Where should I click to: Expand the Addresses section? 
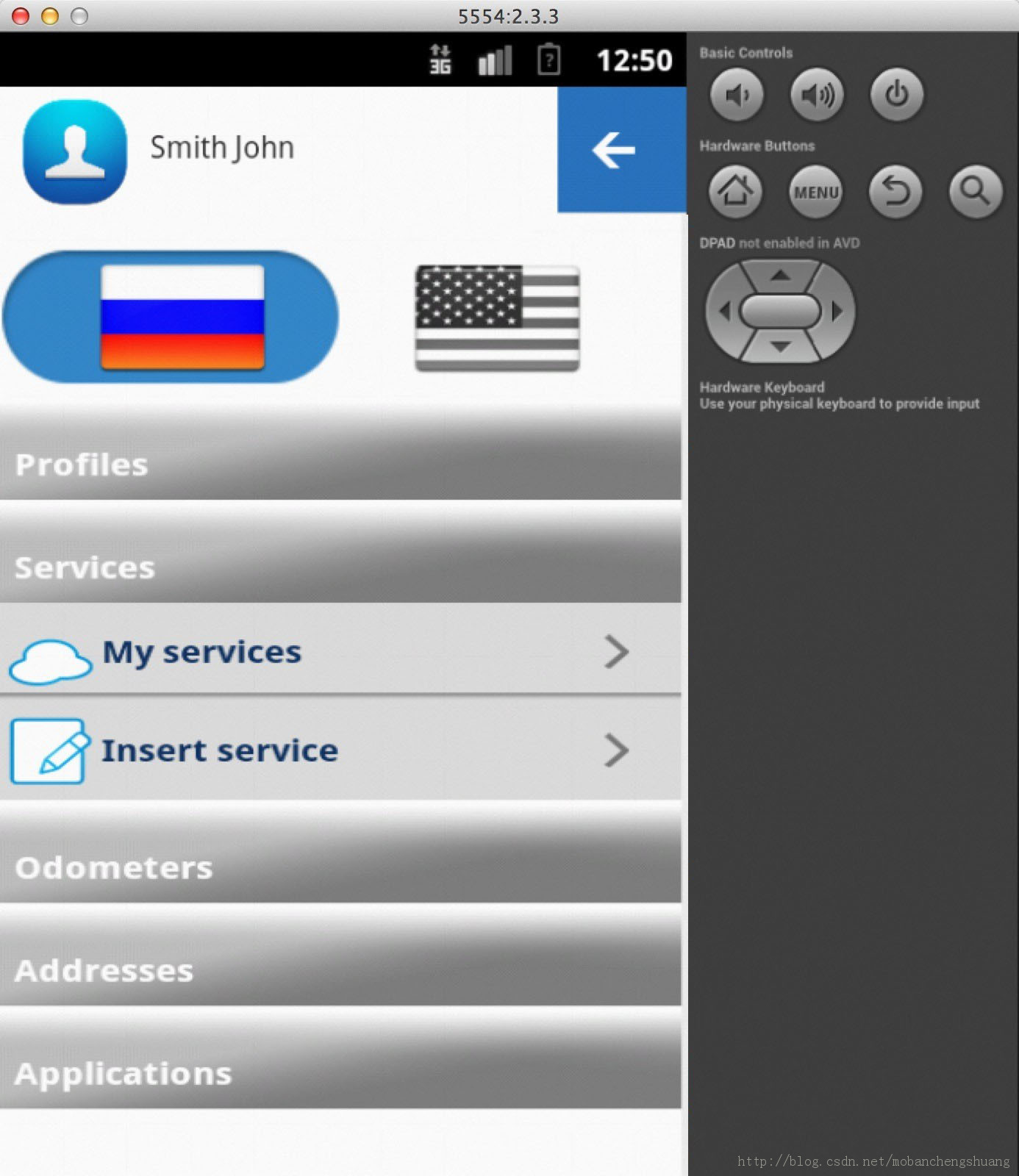point(340,970)
